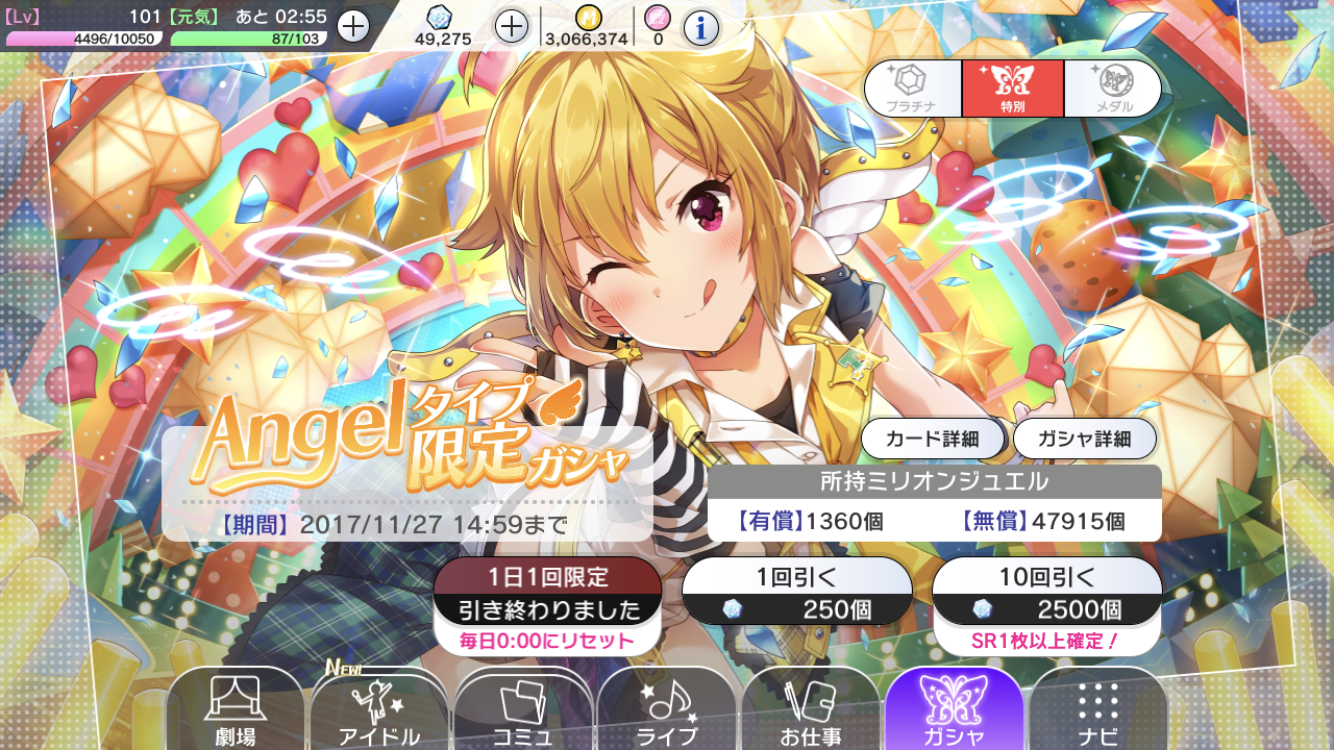Switch to the メダル gacha tab

point(1112,88)
